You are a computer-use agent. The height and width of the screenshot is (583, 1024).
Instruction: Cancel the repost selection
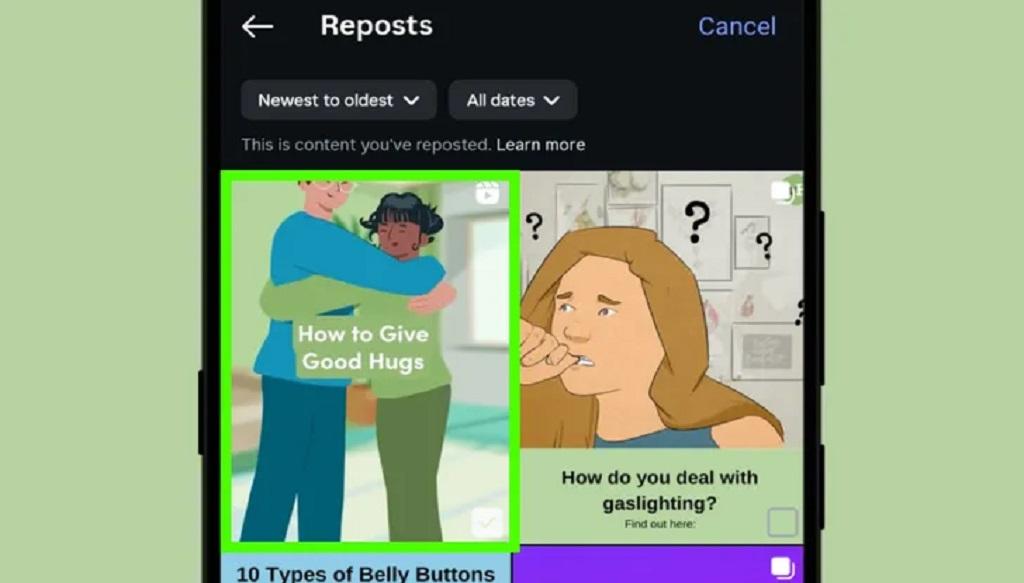pyautogui.click(x=736, y=27)
